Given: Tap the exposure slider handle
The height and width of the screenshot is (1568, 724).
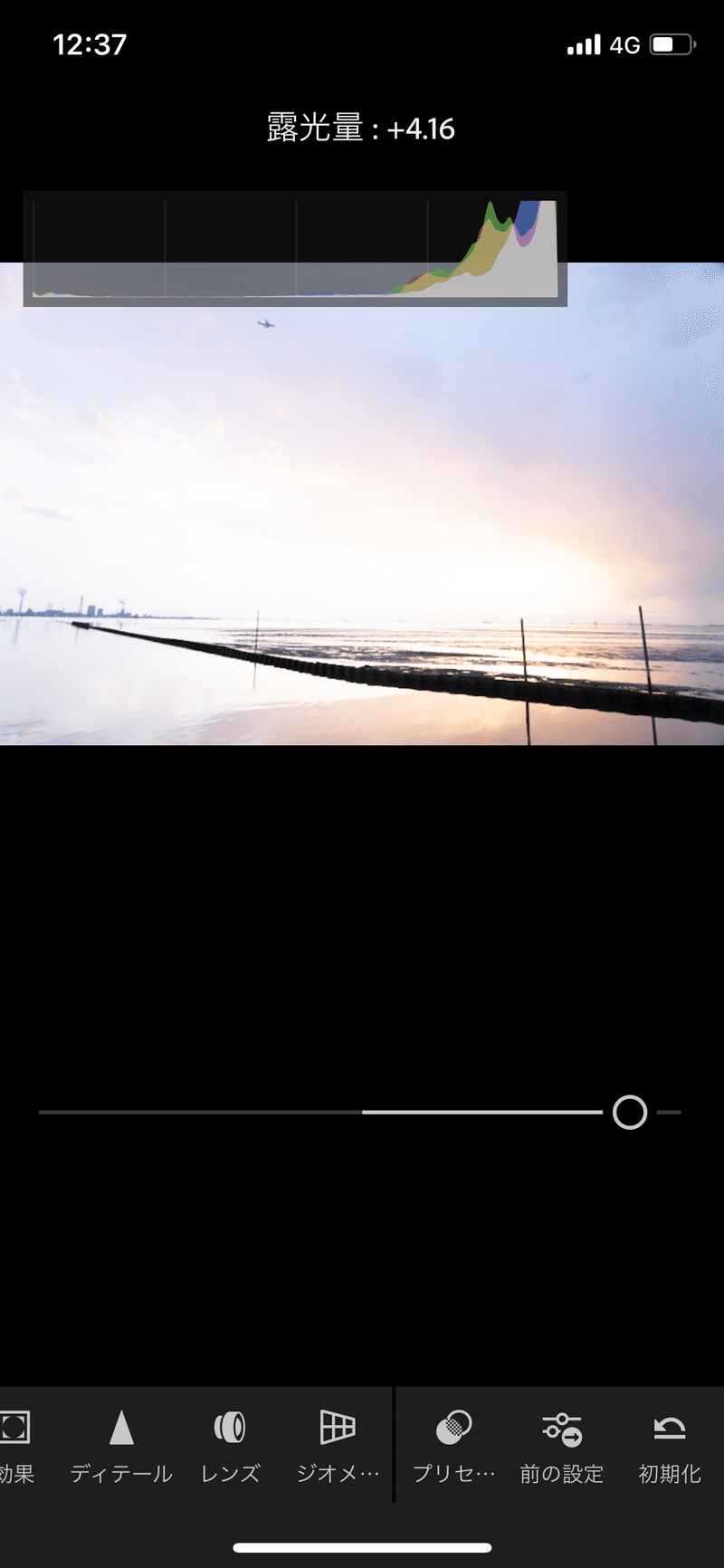Looking at the screenshot, I should (x=630, y=1112).
